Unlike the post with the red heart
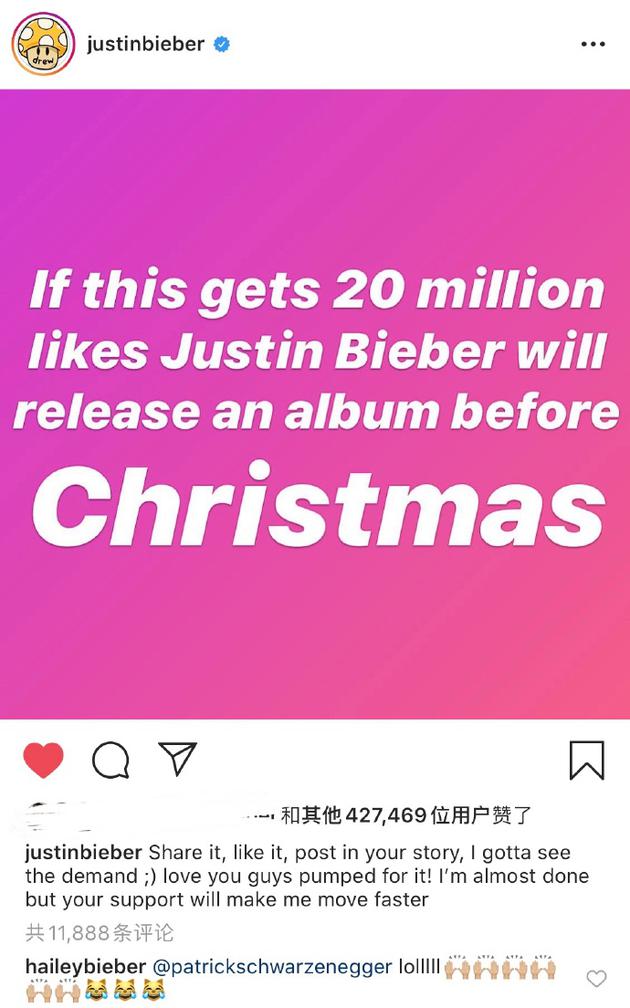Viewport: 630px width, 1008px height. click(43, 761)
